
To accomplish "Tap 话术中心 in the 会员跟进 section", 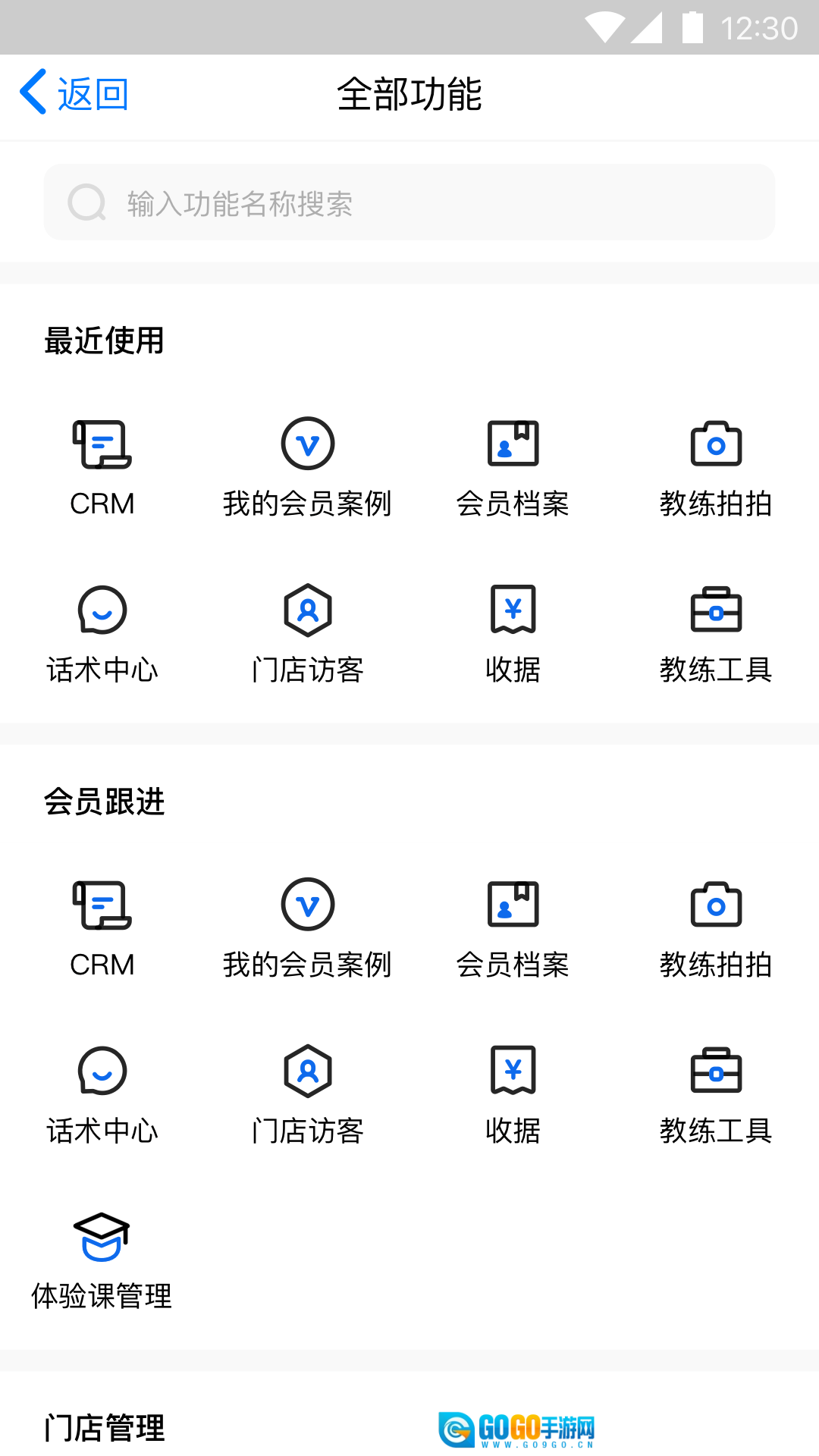I will 102,1094.
